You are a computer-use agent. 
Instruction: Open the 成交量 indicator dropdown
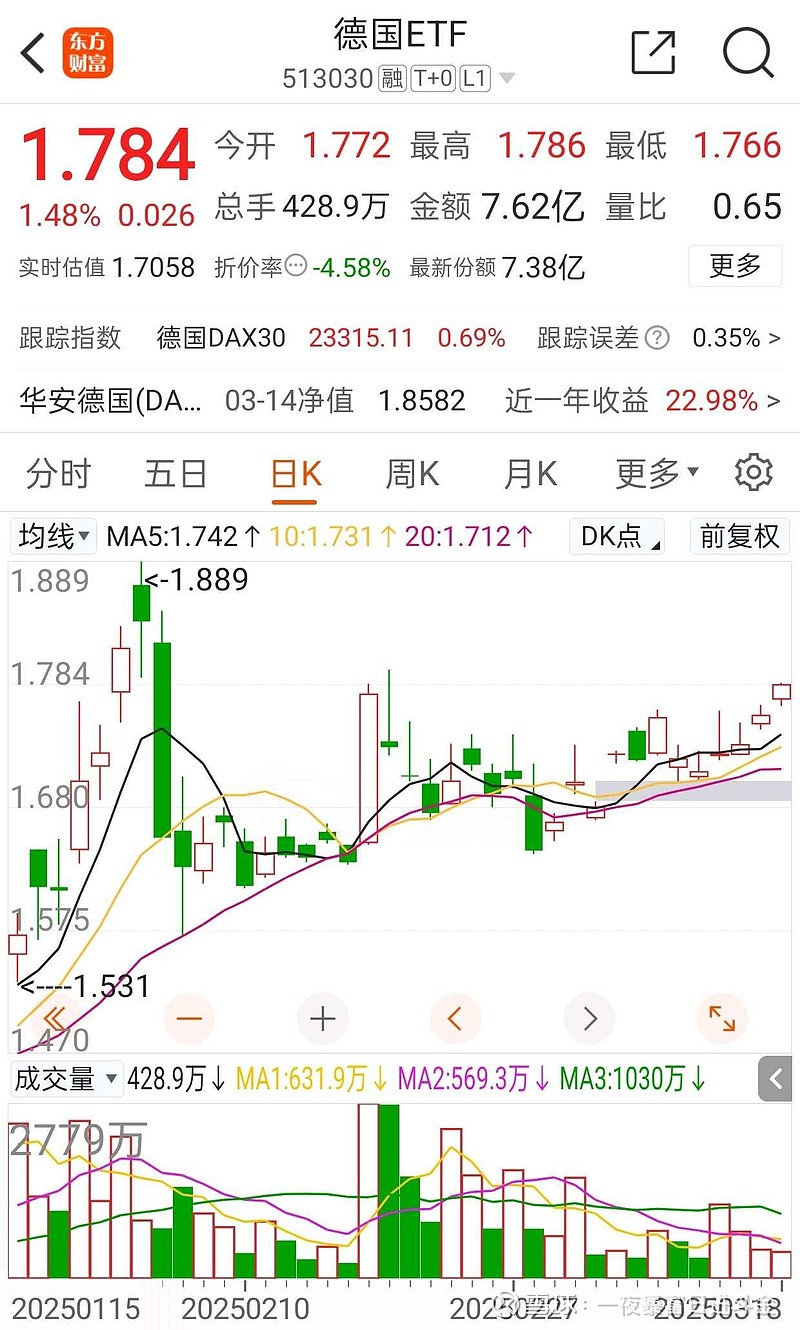(66, 1079)
